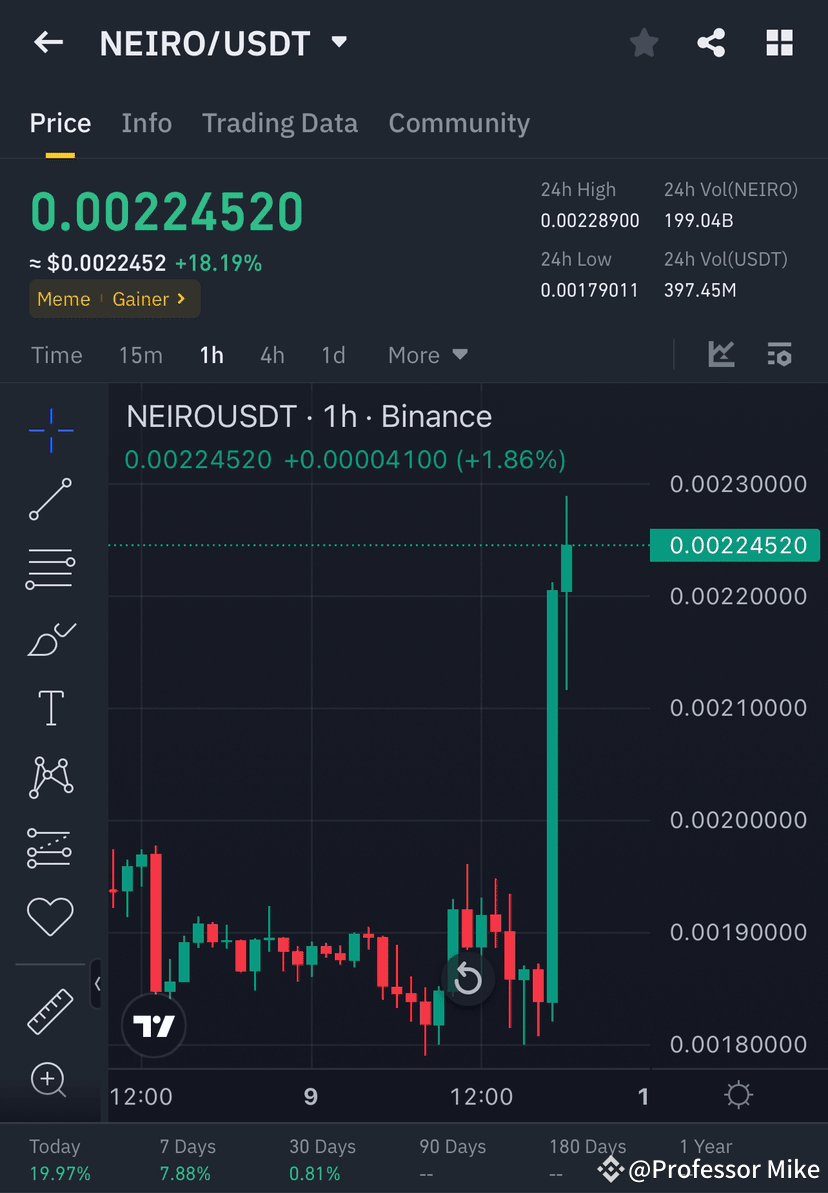
Task: Switch the chart to 4h timeframe
Action: 272,355
